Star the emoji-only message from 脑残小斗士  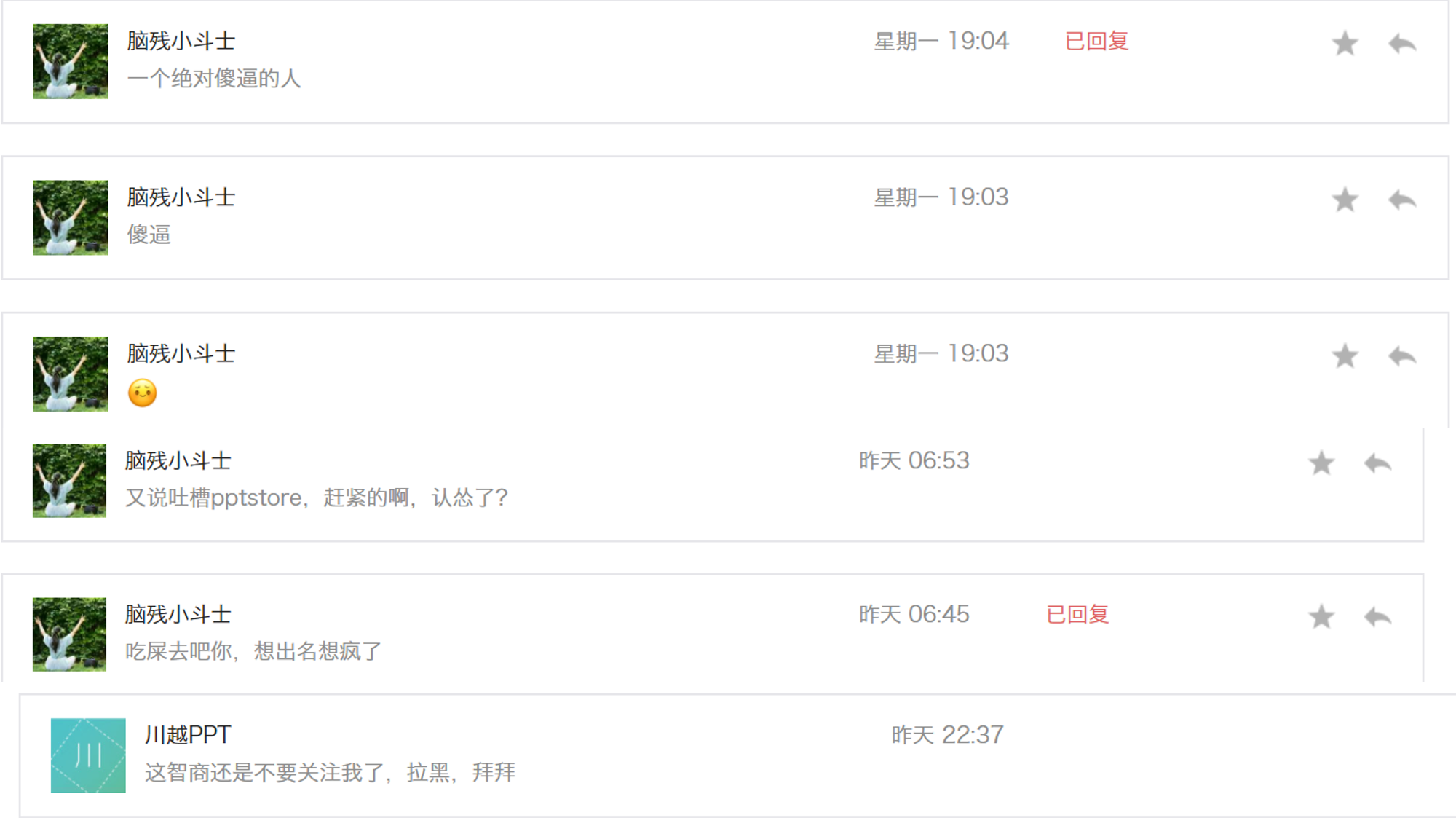1345,356
